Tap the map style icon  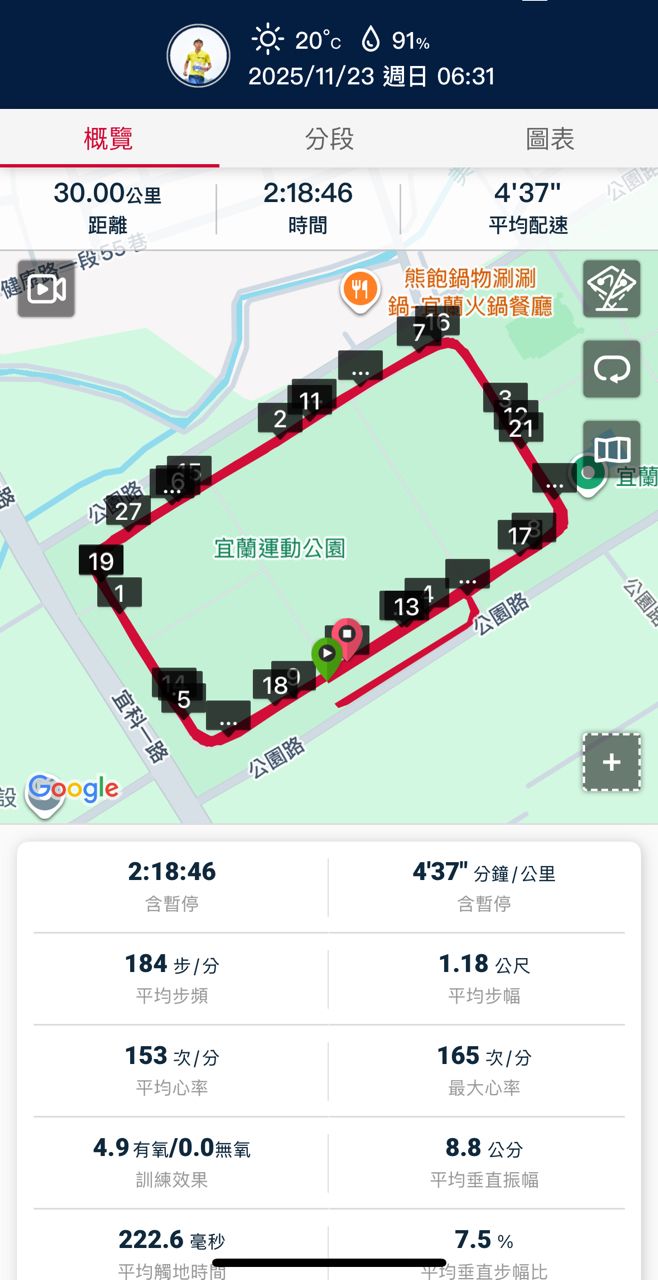(x=611, y=289)
